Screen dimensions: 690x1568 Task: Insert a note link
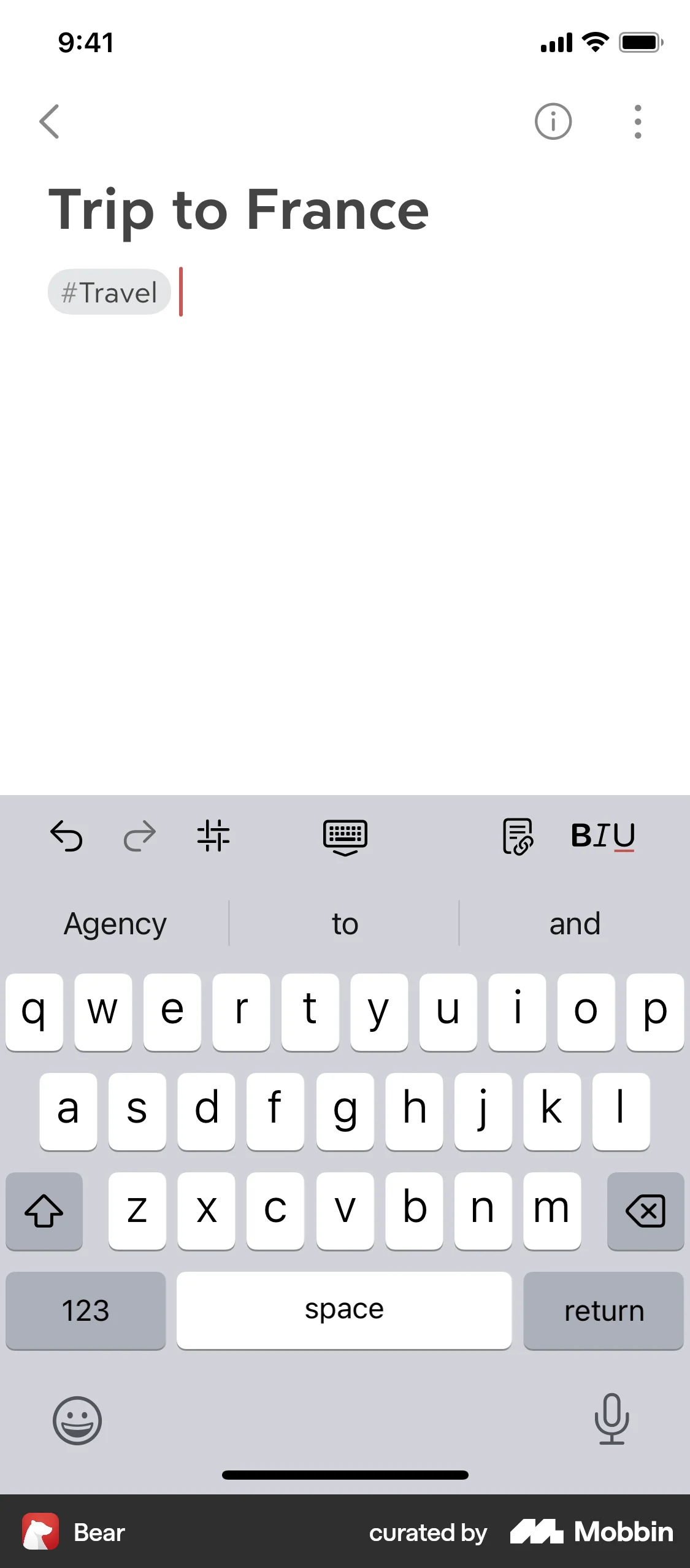(518, 836)
